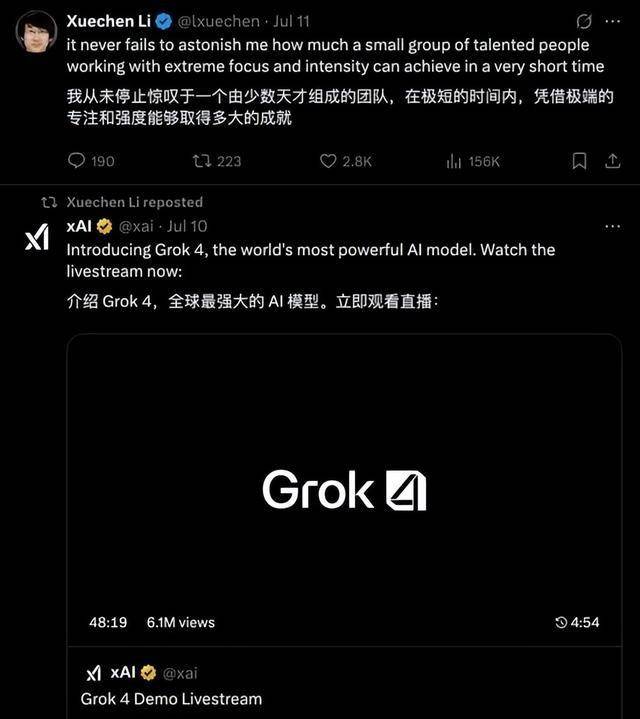
Task: View analytics showing 156K views
Action: coord(454,161)
